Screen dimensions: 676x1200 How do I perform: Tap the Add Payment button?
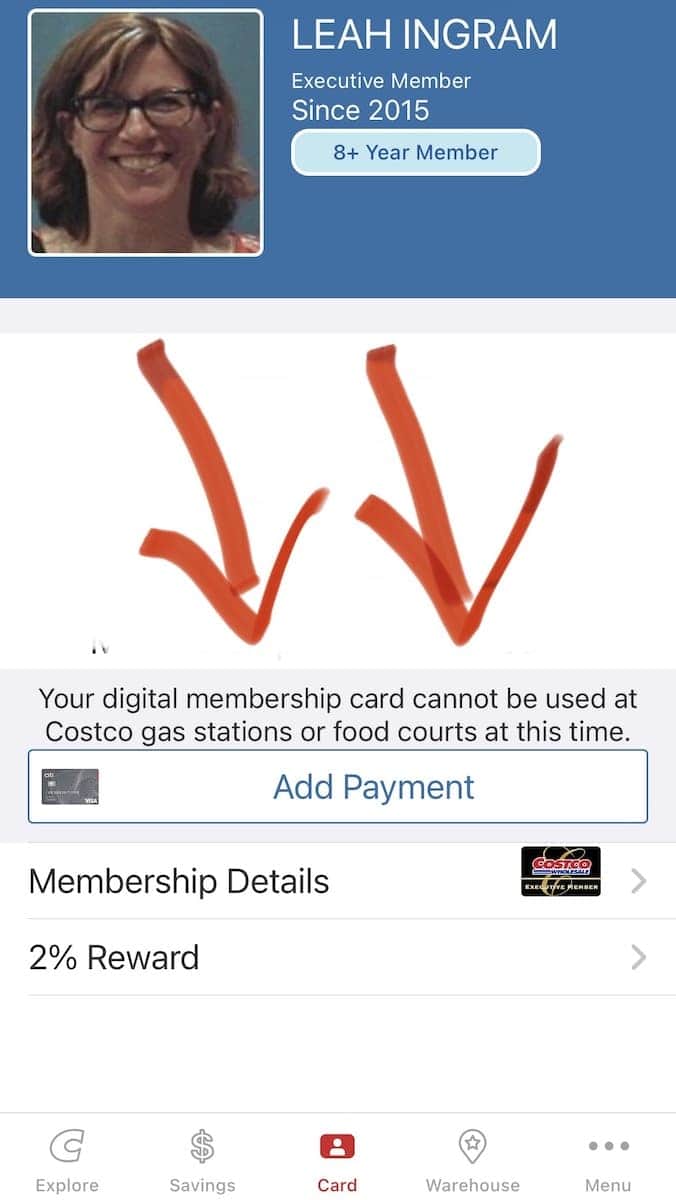pos(338,787)
